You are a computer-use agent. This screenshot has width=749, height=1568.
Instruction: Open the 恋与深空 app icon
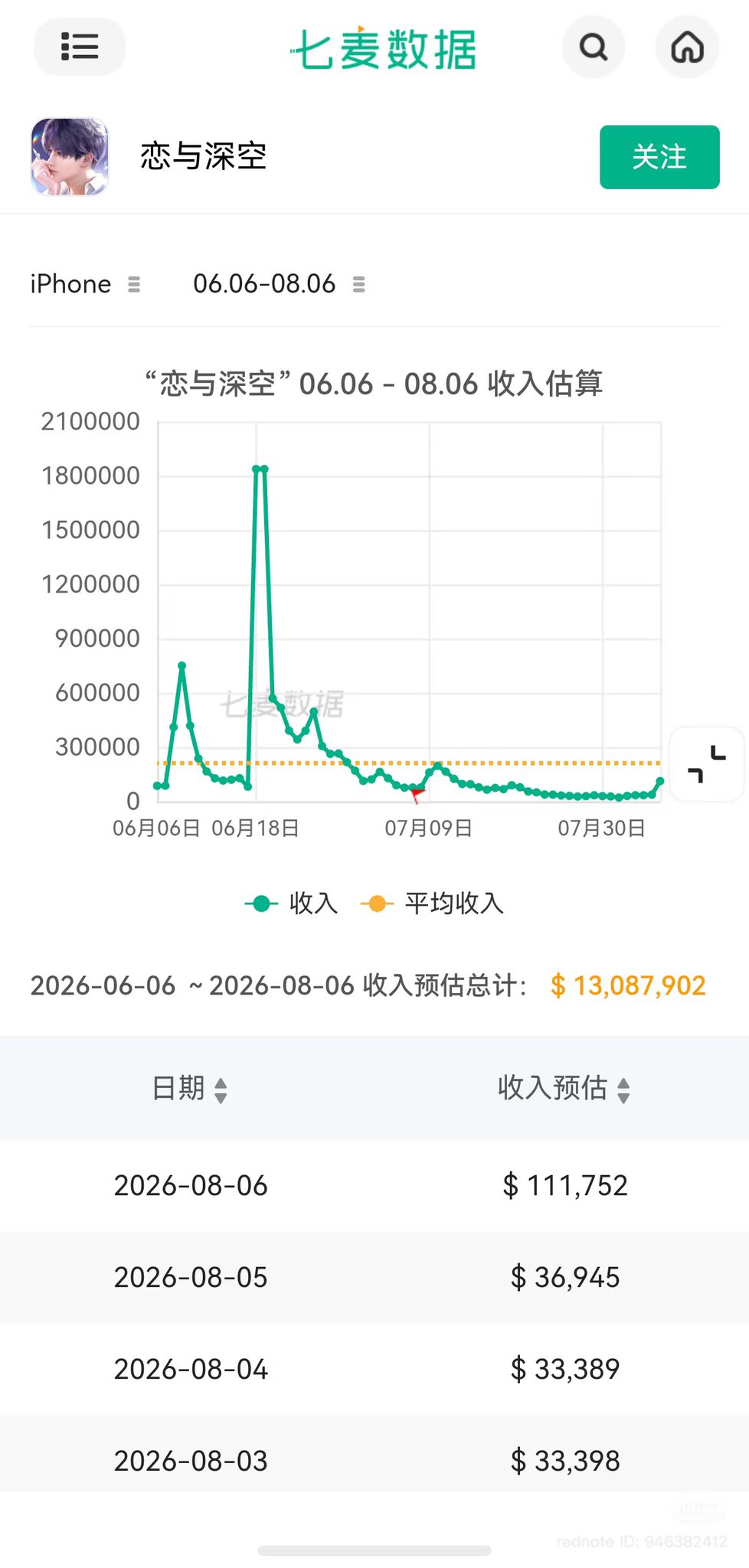click(70, 157)
